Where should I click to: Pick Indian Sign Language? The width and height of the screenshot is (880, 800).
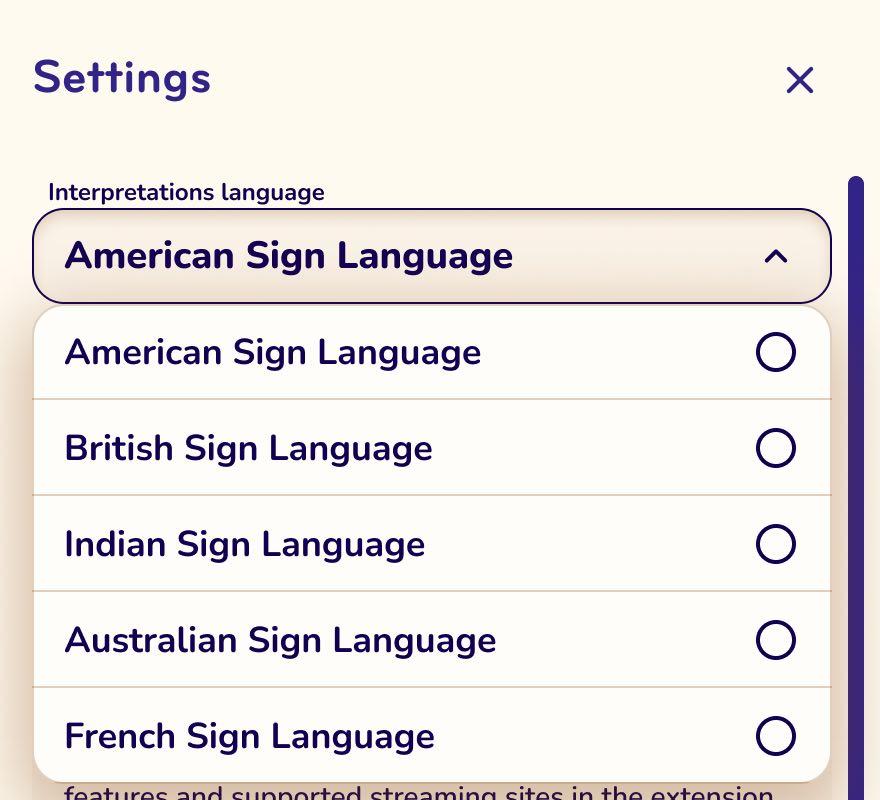click(x=431, y=544)
